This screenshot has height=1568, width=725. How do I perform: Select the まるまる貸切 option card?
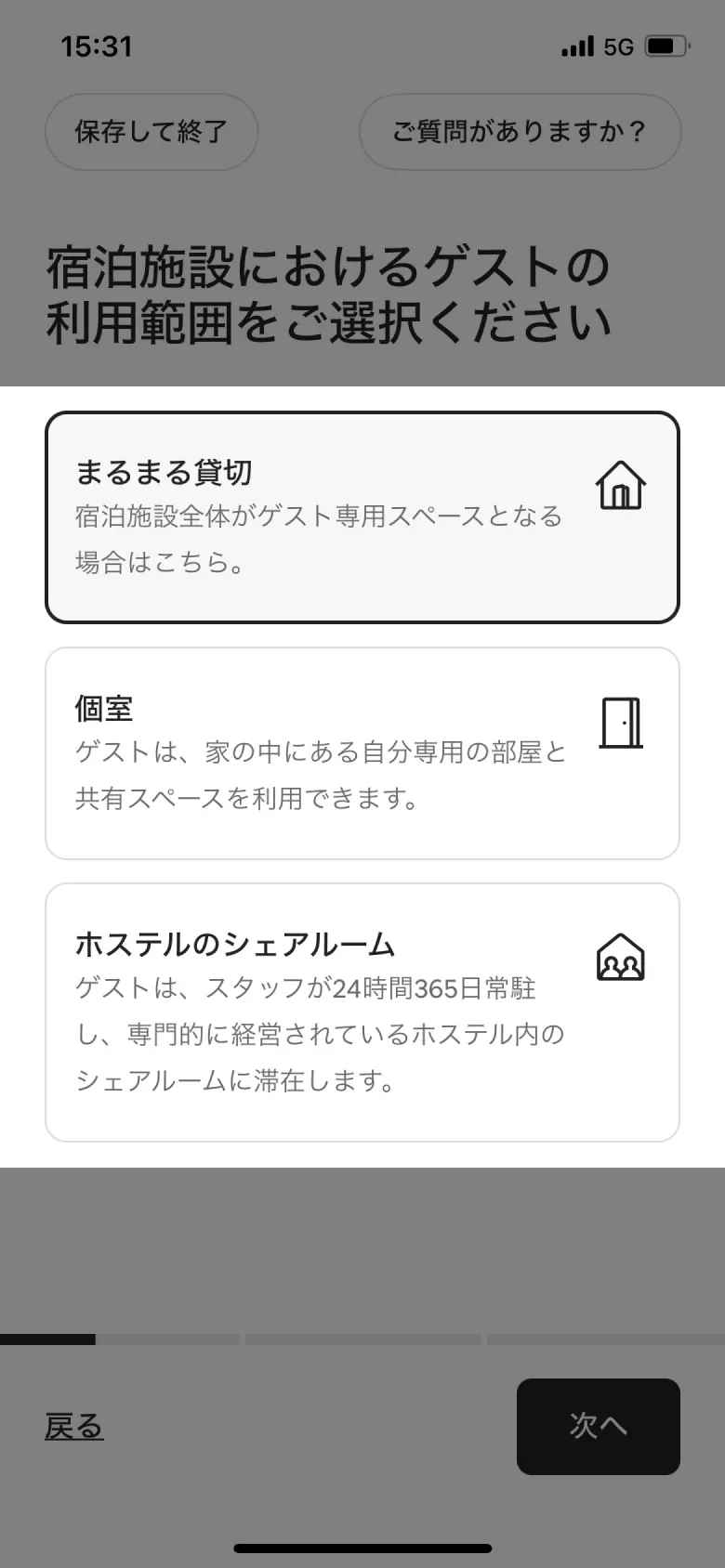(362, 514)
